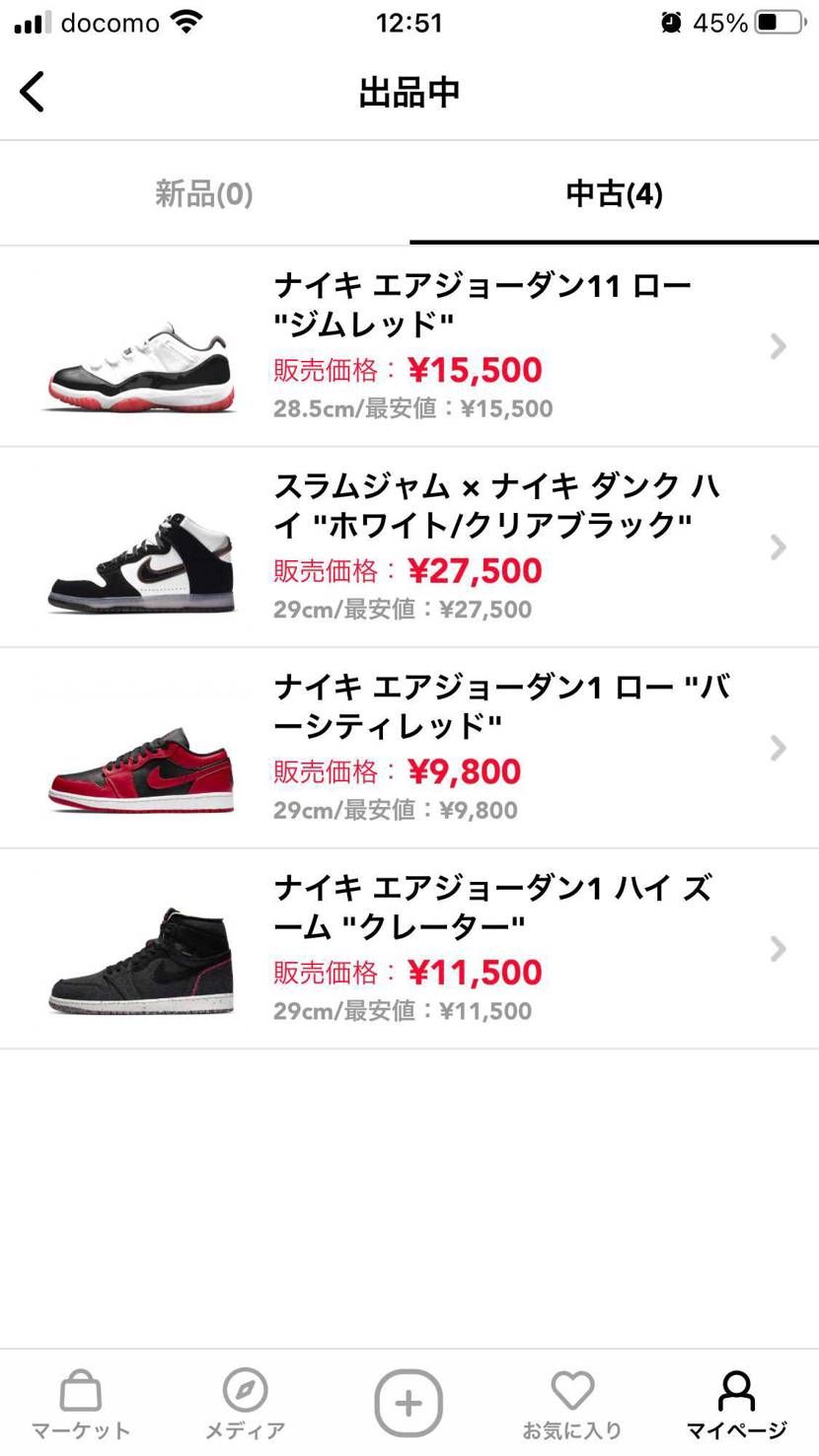
Task: Stay on the 中古(4) tab
Action: point(614,193)
